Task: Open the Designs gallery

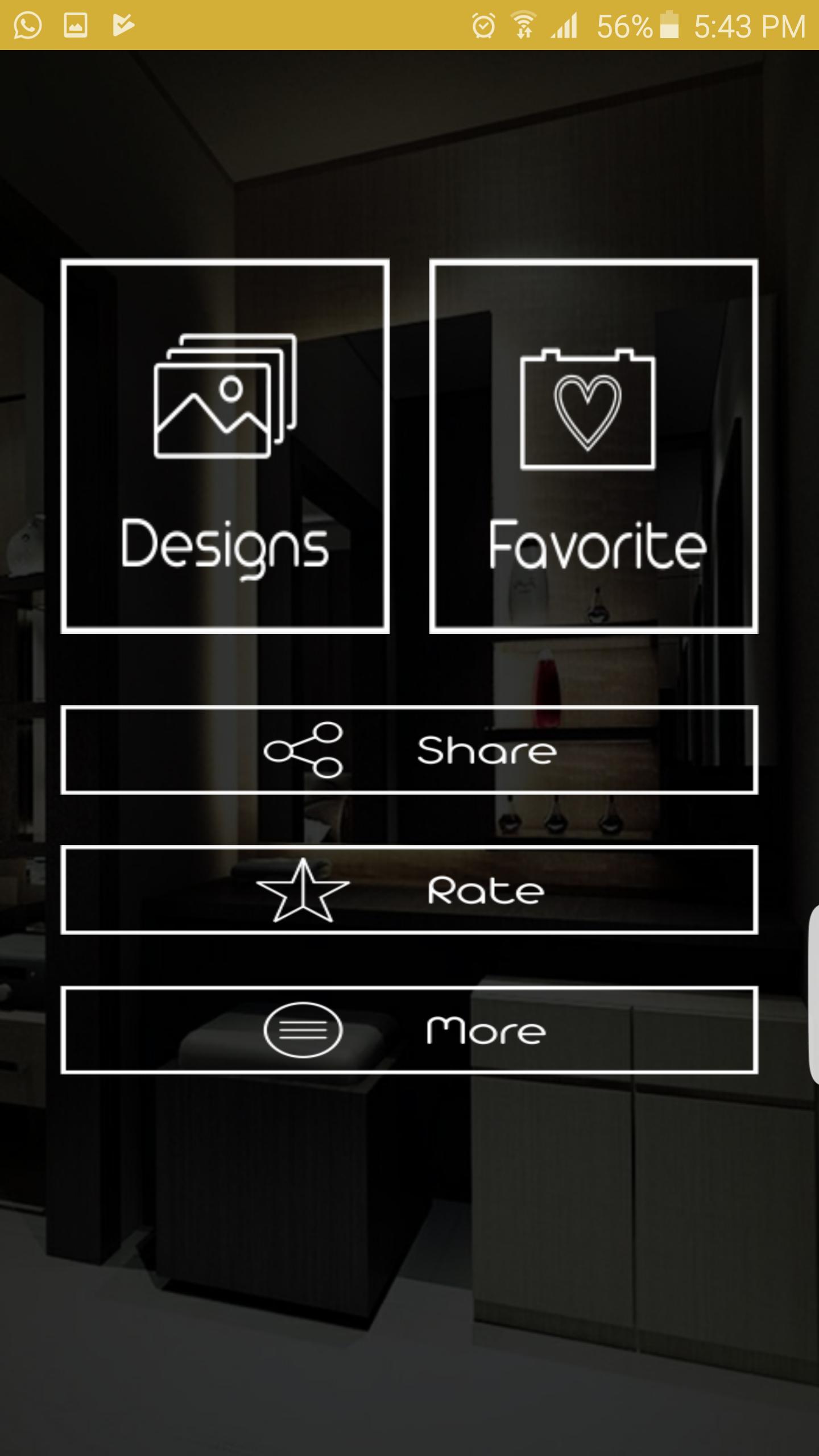Action: pyautogui.click(x=225, y=446)
